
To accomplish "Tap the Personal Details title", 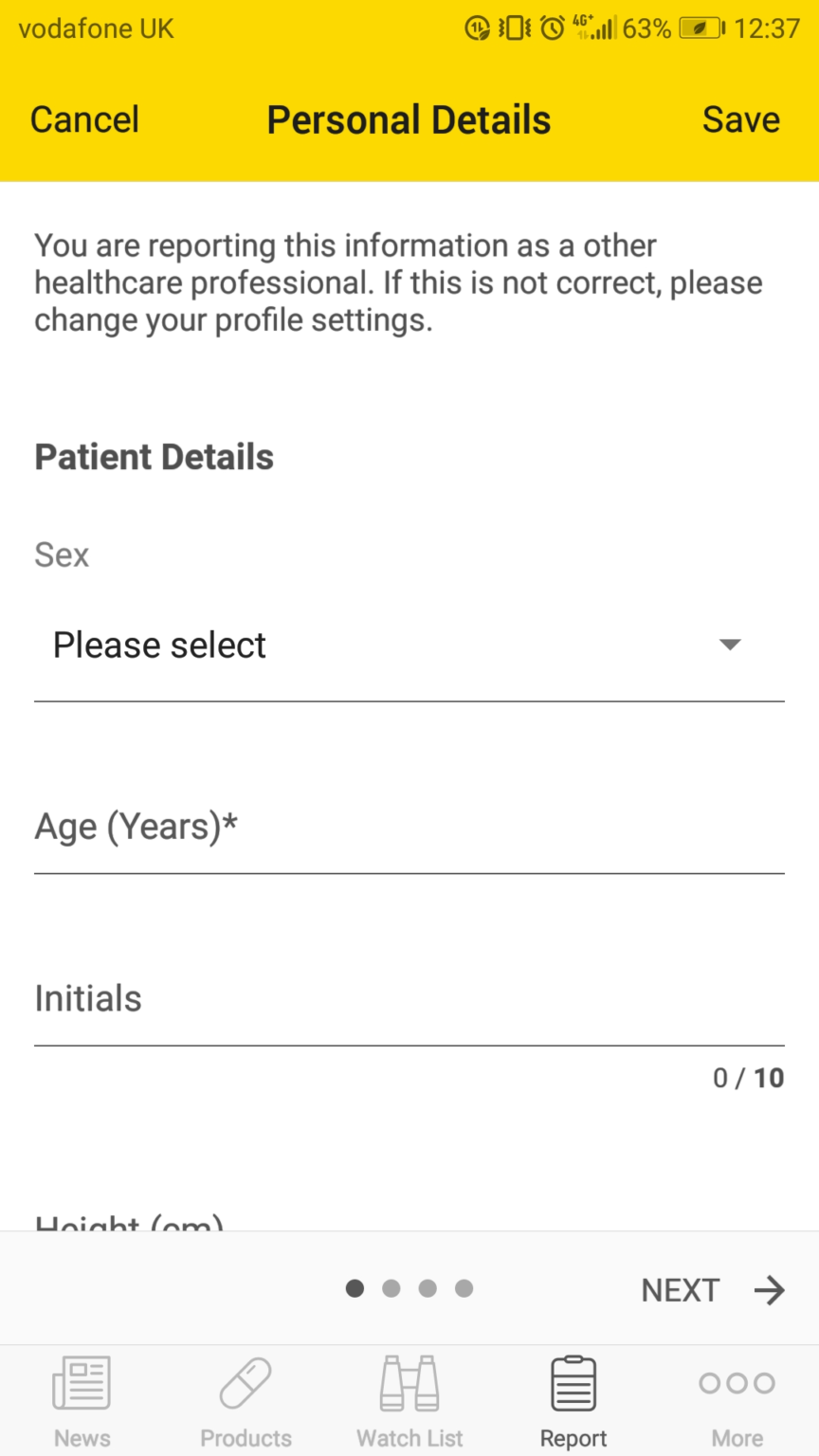I will tap(409, 118).
